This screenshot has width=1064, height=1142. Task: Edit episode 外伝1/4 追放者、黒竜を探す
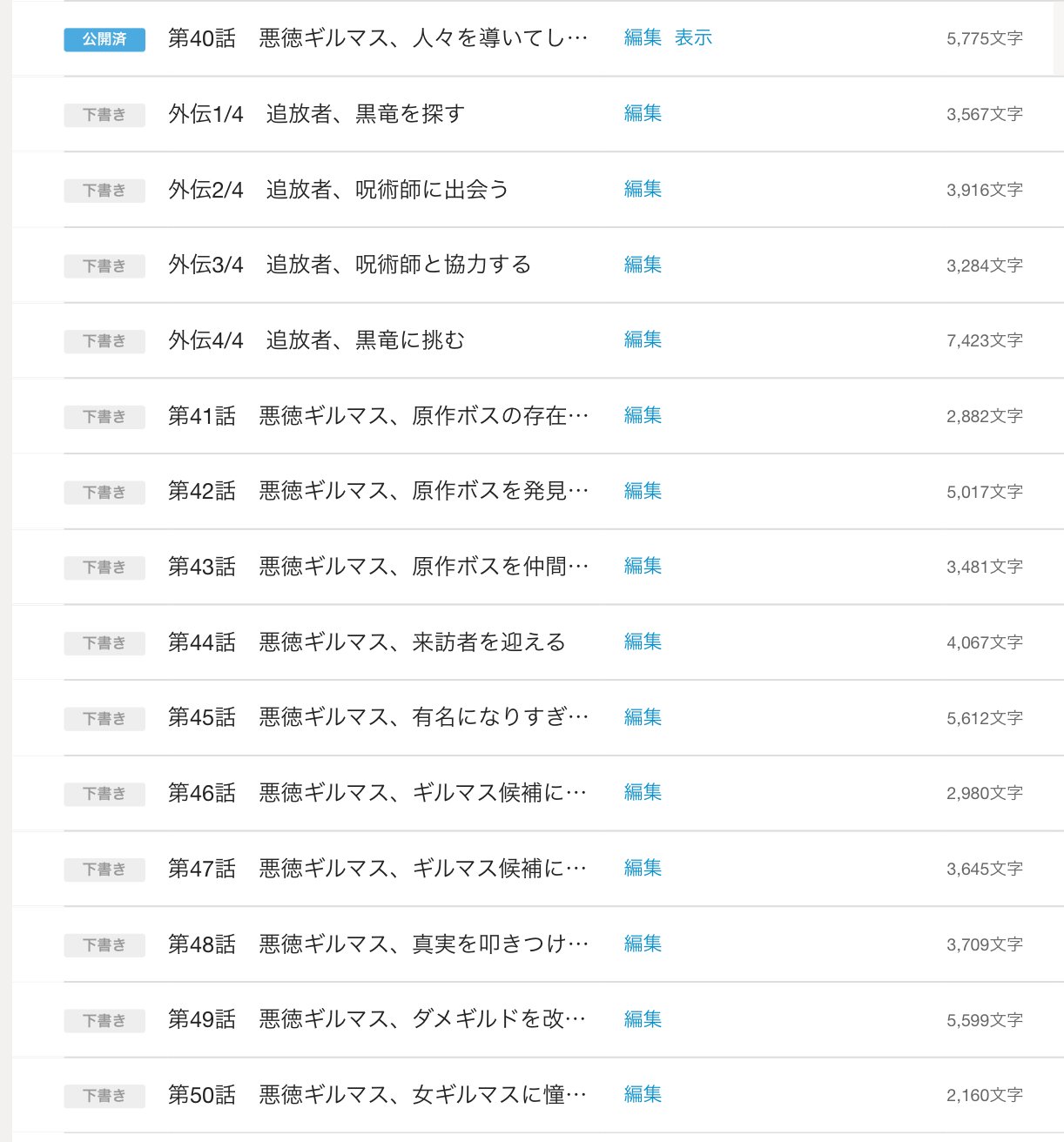coord(643,113)
